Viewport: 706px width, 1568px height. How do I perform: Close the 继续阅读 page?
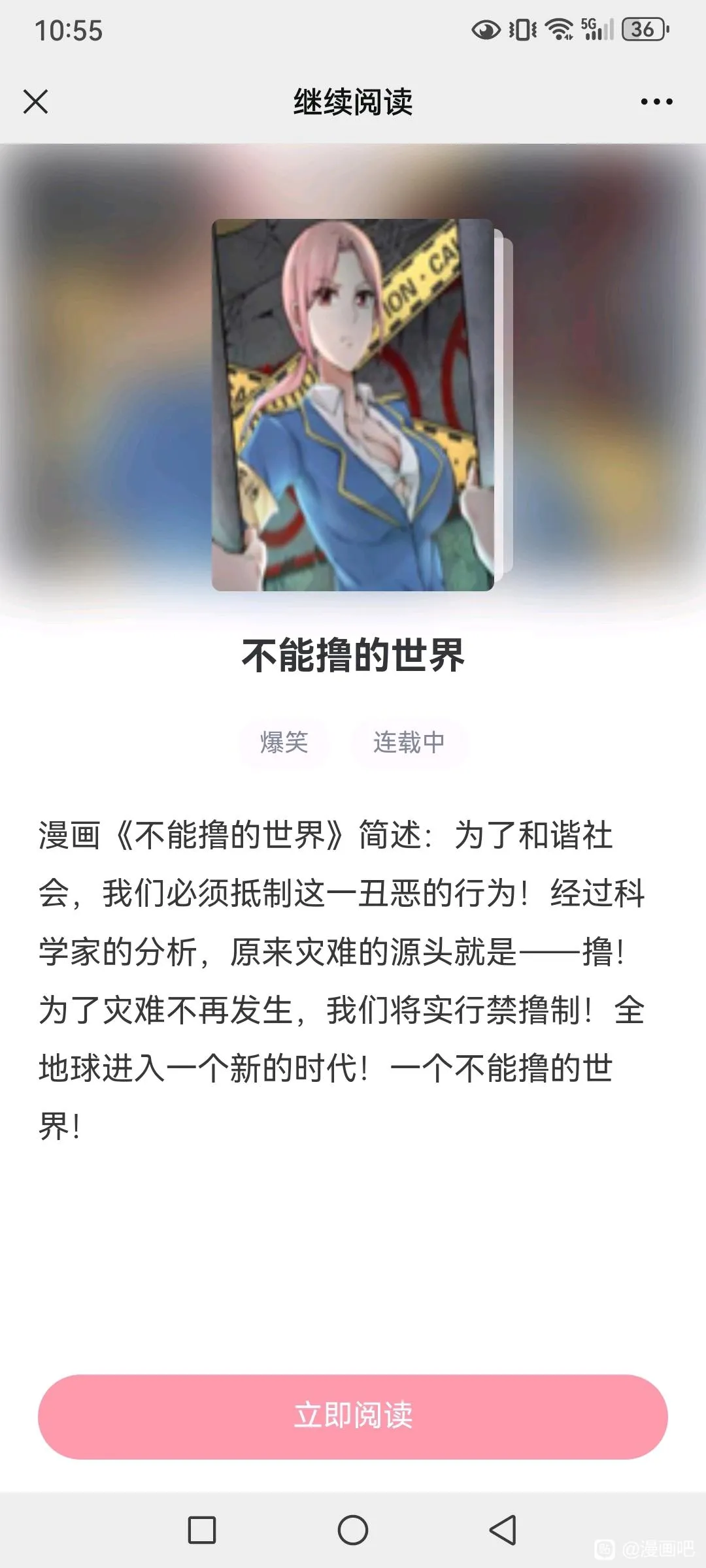pyautogui.click(x=35, y=102)
